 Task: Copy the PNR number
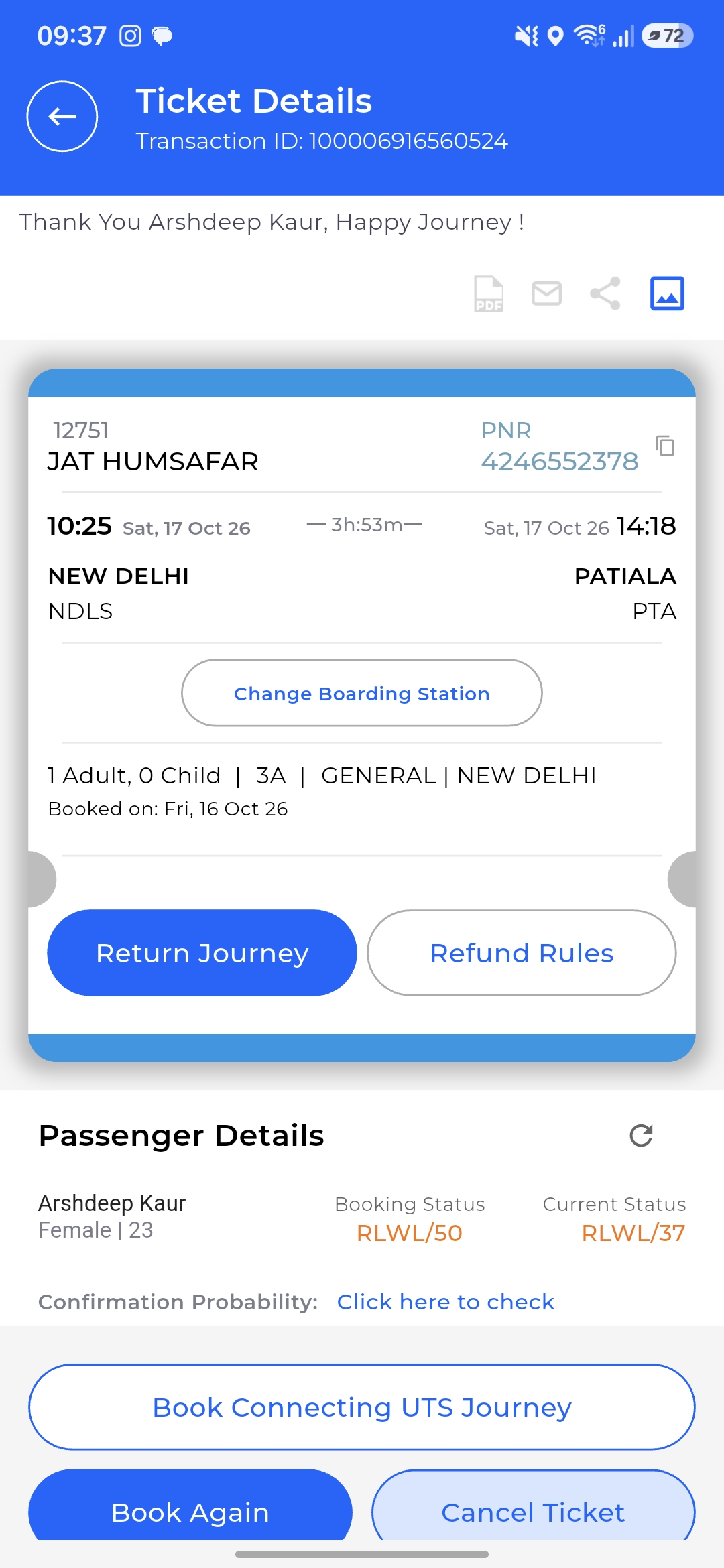click(665, 446)
